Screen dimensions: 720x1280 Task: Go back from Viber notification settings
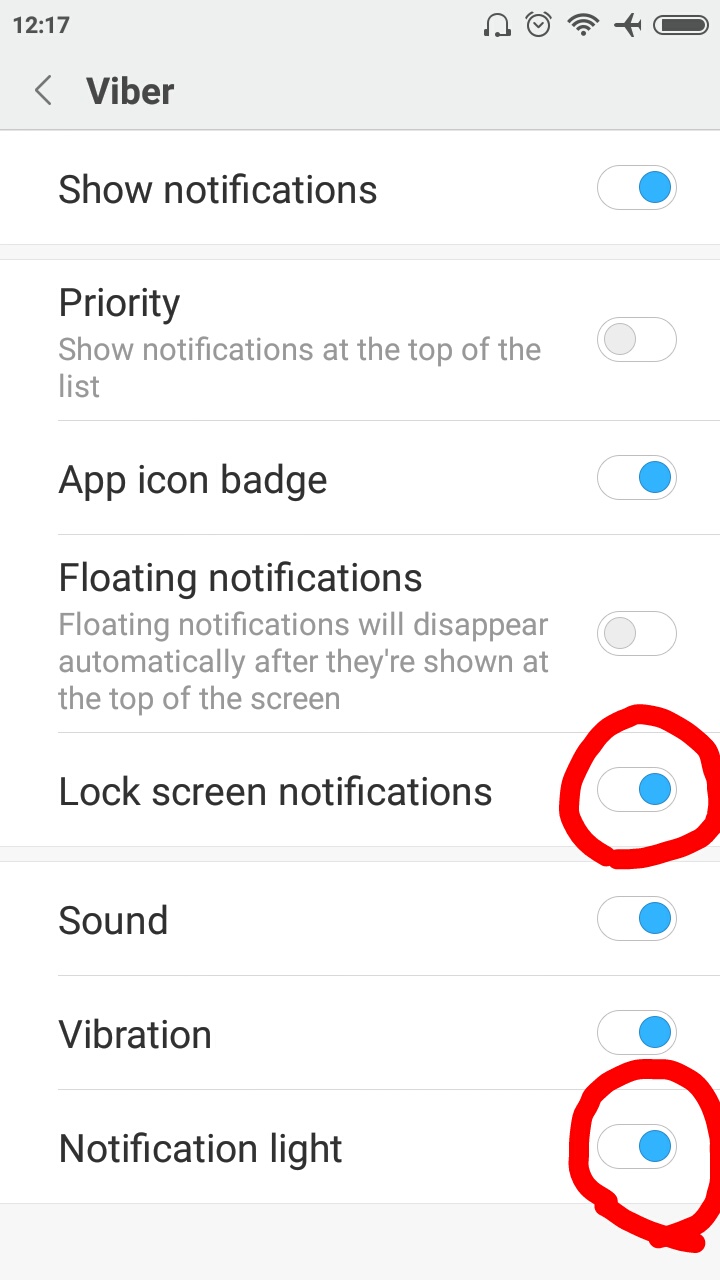43,91
